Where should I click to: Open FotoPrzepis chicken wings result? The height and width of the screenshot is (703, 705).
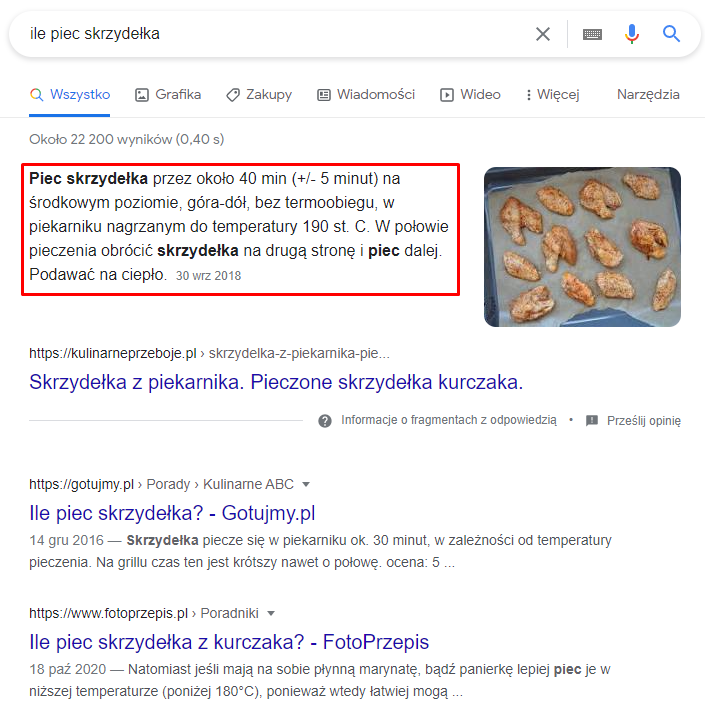(229, 642)
